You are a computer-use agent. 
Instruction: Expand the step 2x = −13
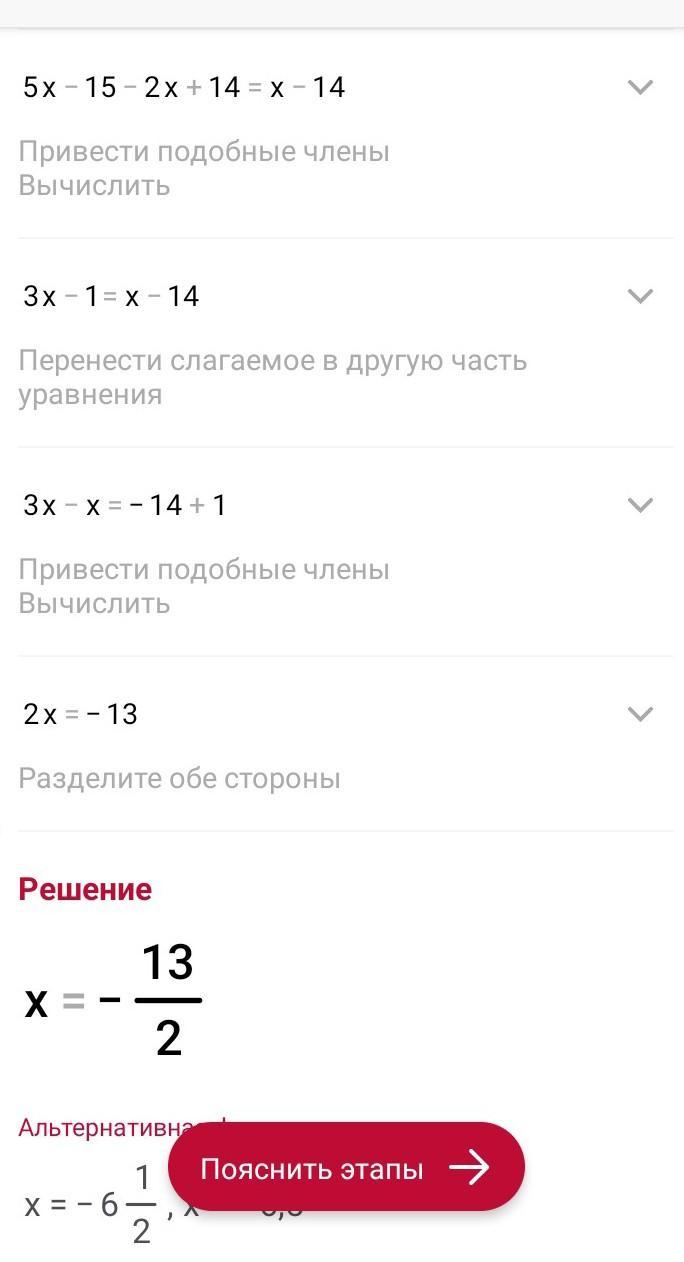point(639,714)
